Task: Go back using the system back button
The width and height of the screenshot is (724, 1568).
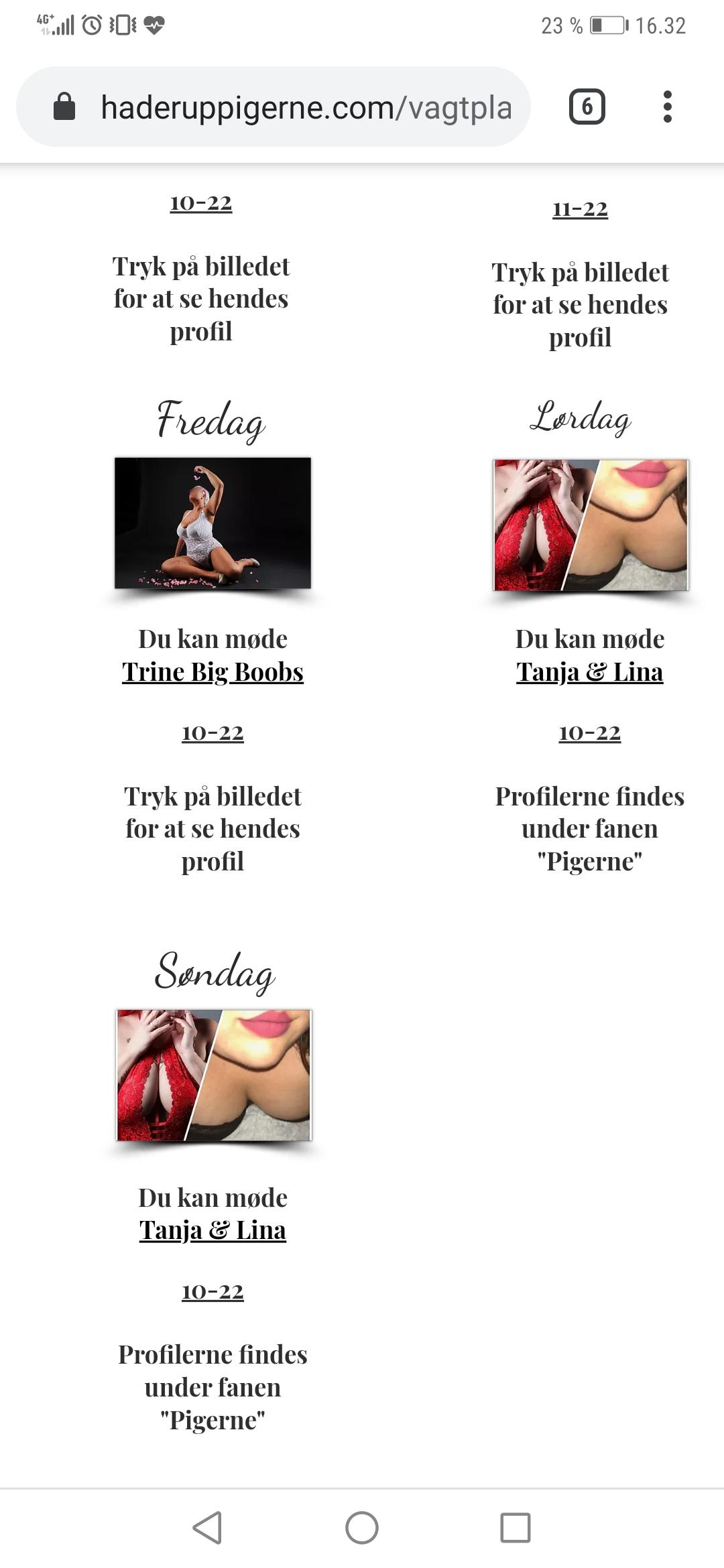Action: click(x=207, y=1528)
